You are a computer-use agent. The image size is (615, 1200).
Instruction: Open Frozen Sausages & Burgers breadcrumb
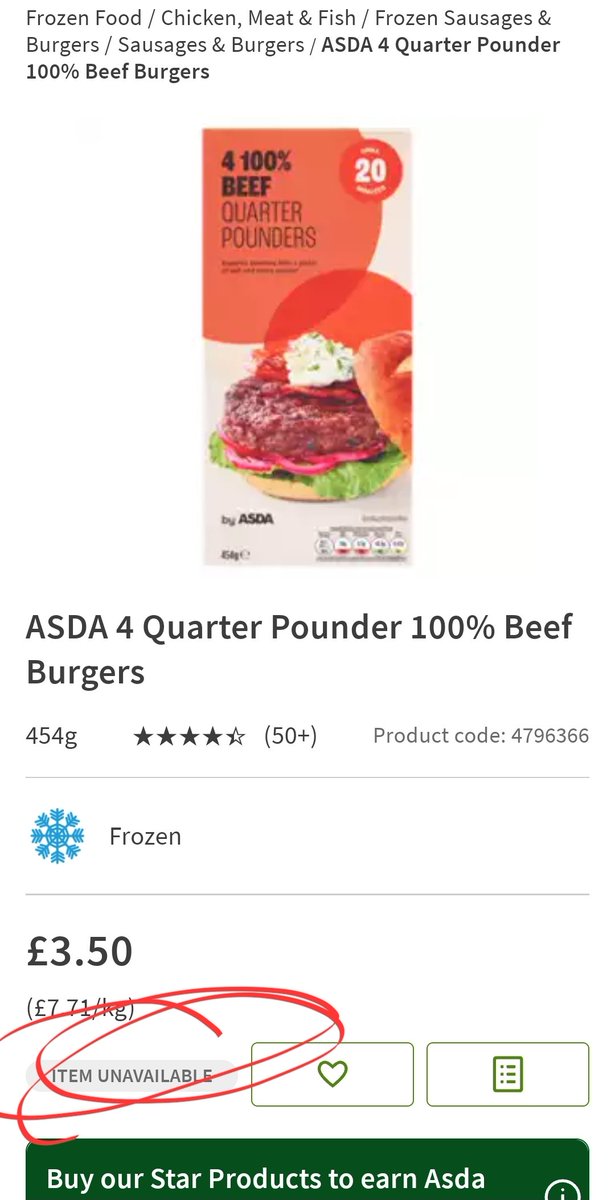click(462, 19)
